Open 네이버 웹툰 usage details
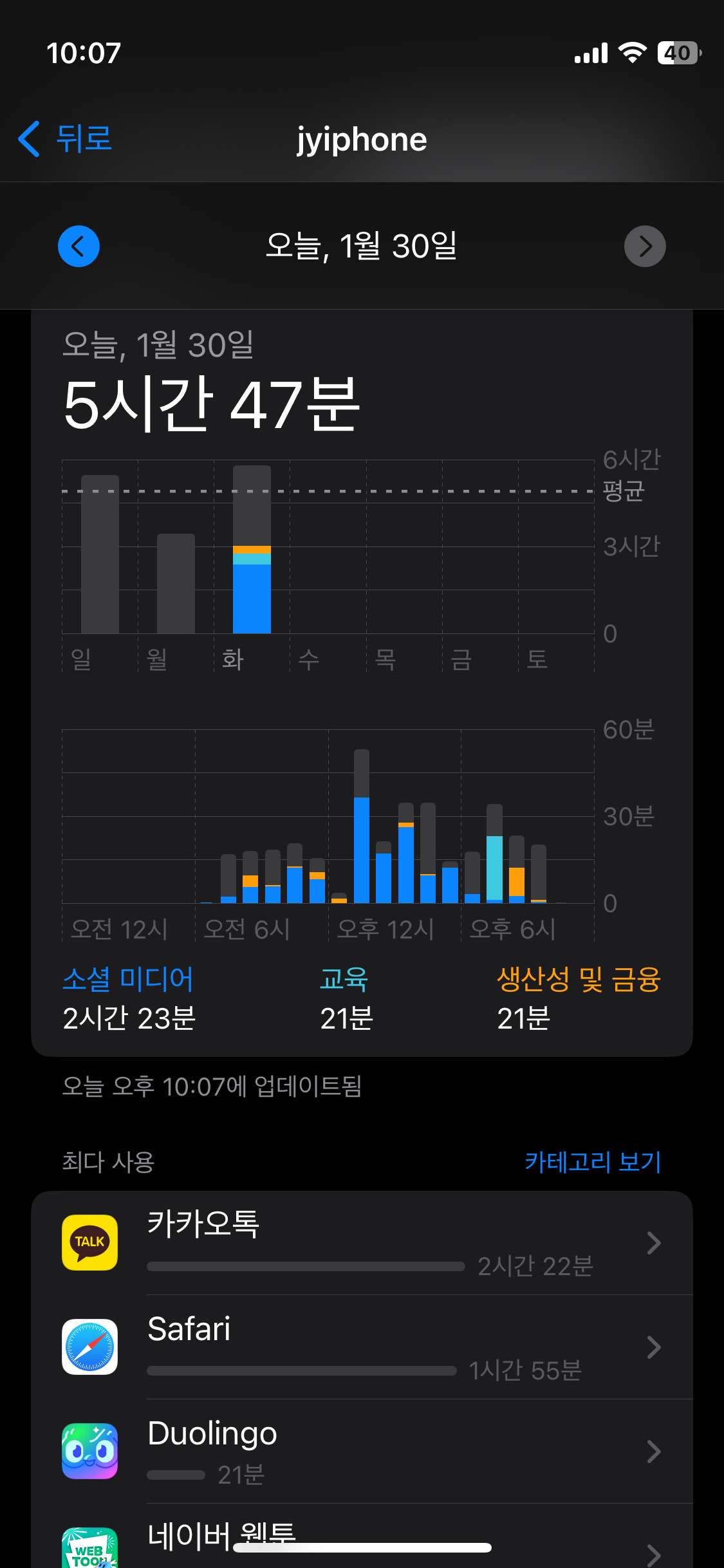The height and width of the screenshot is (1568, 724). 362,1536
